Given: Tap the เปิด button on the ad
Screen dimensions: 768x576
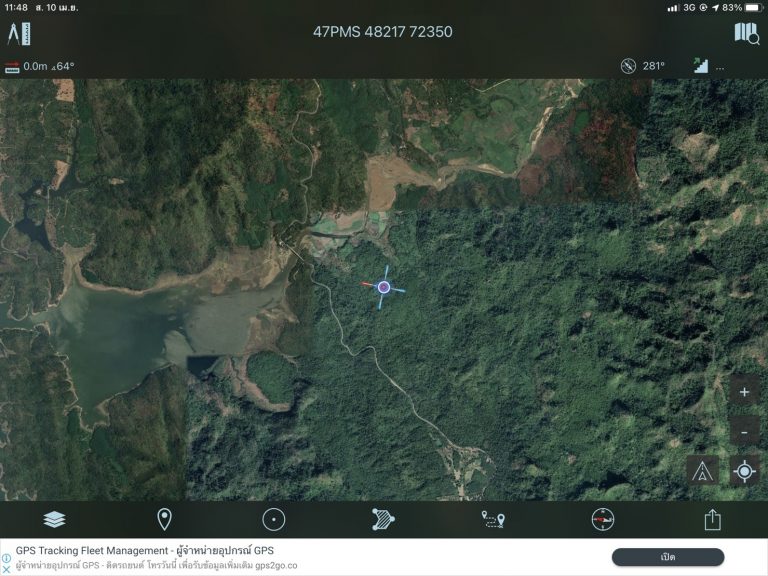Looking at the screenshot, I should [667, 557].
